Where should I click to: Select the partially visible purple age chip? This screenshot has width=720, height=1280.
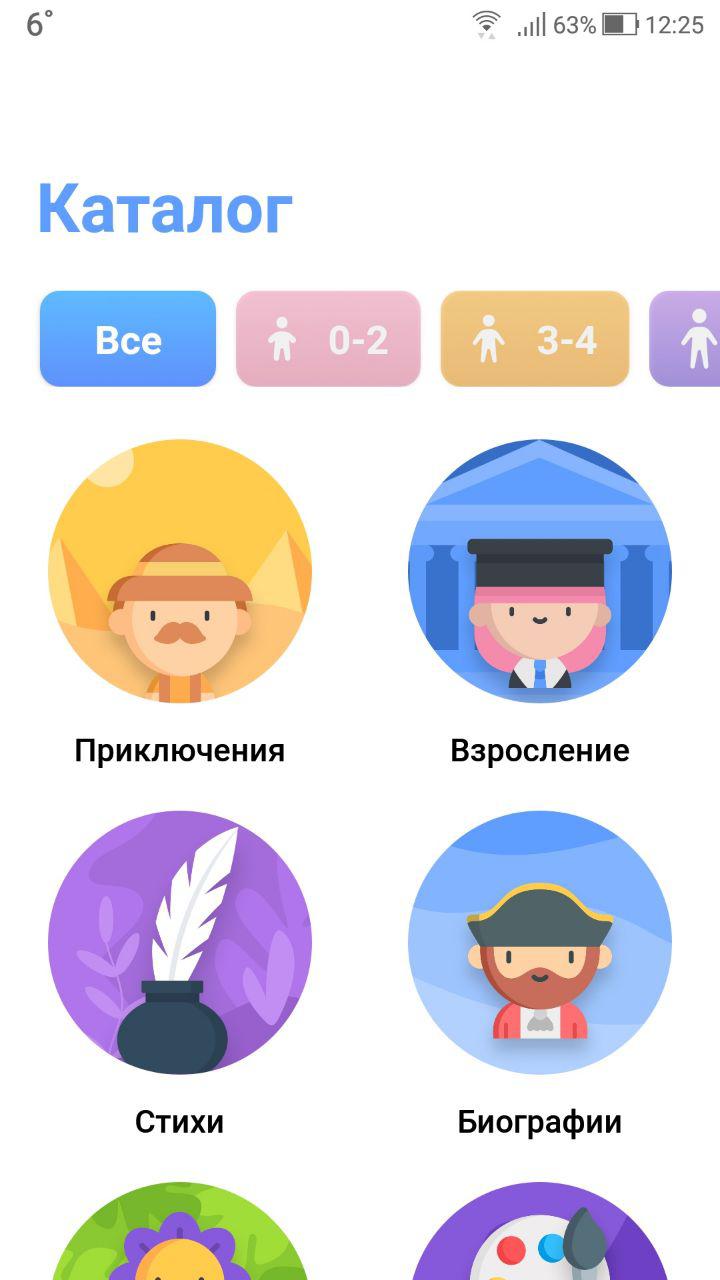point(688,339)
